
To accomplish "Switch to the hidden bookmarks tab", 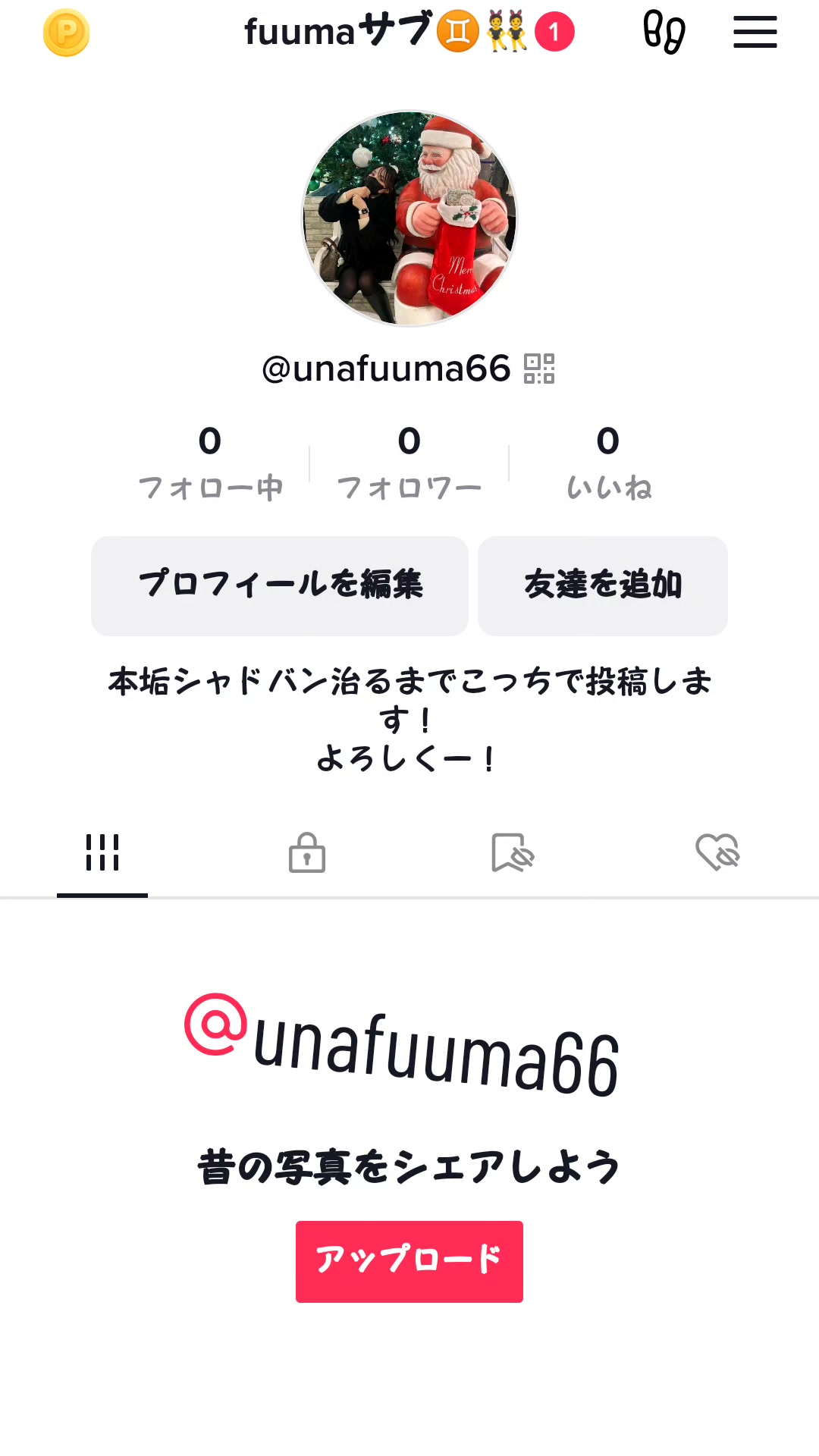I will pyautogui.click(x=513, y=853).
